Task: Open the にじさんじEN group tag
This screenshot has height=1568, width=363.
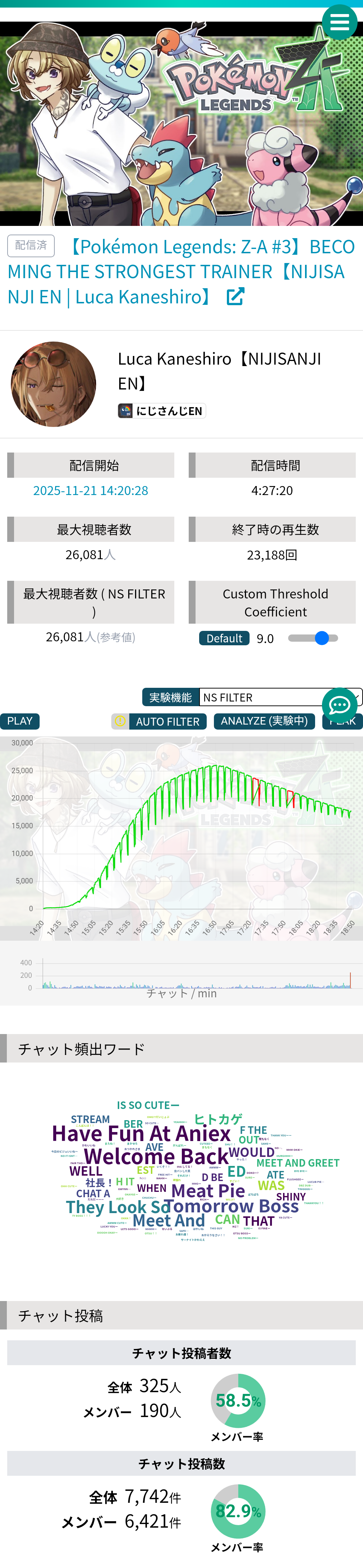Action: 162,411
